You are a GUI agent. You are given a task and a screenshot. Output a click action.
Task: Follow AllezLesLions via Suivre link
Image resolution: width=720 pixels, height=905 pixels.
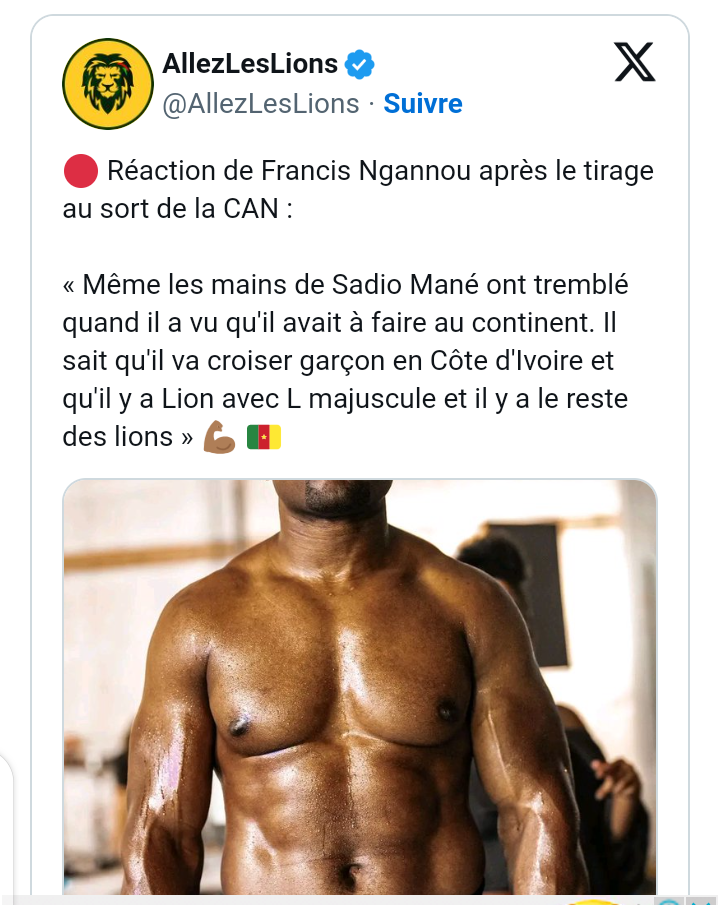pos(423,104)
